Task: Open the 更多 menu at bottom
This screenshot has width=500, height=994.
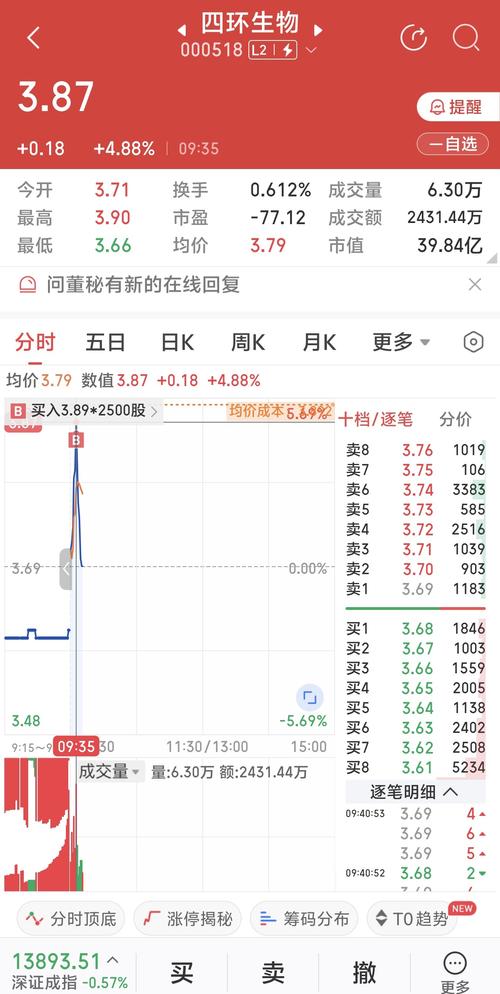Action: coord(455,972)
